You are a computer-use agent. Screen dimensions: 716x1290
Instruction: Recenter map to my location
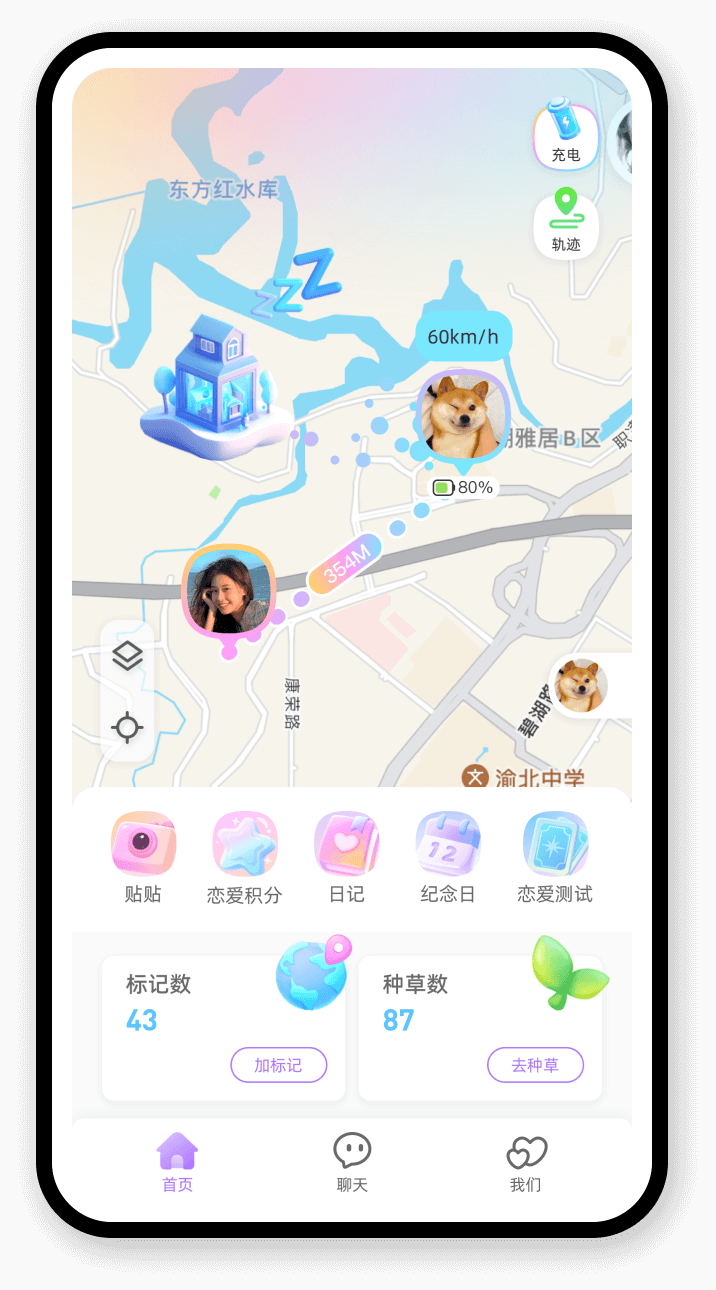pyautogui.click(x=127, y=727)
